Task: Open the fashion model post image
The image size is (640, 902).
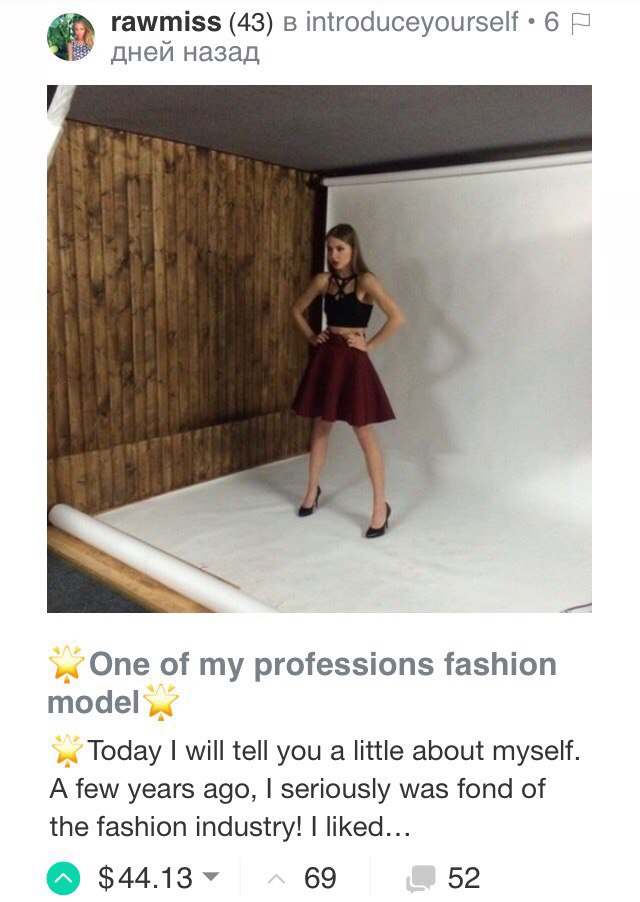Action: tap(319, 348)
